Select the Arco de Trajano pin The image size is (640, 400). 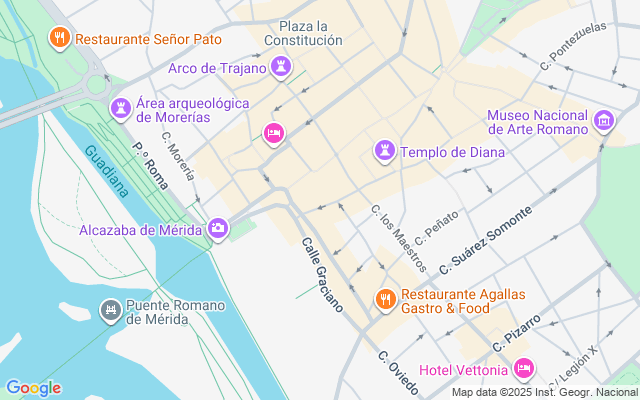(282, 67)
